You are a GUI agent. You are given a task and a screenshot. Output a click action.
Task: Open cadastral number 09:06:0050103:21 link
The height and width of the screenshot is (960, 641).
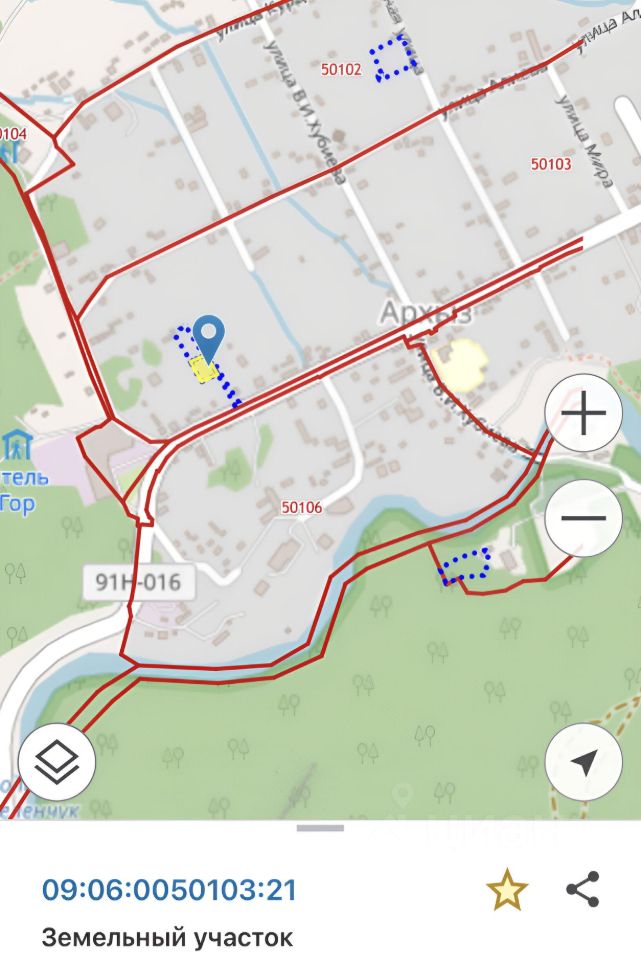pyautogui.click(x=169, y=889)
